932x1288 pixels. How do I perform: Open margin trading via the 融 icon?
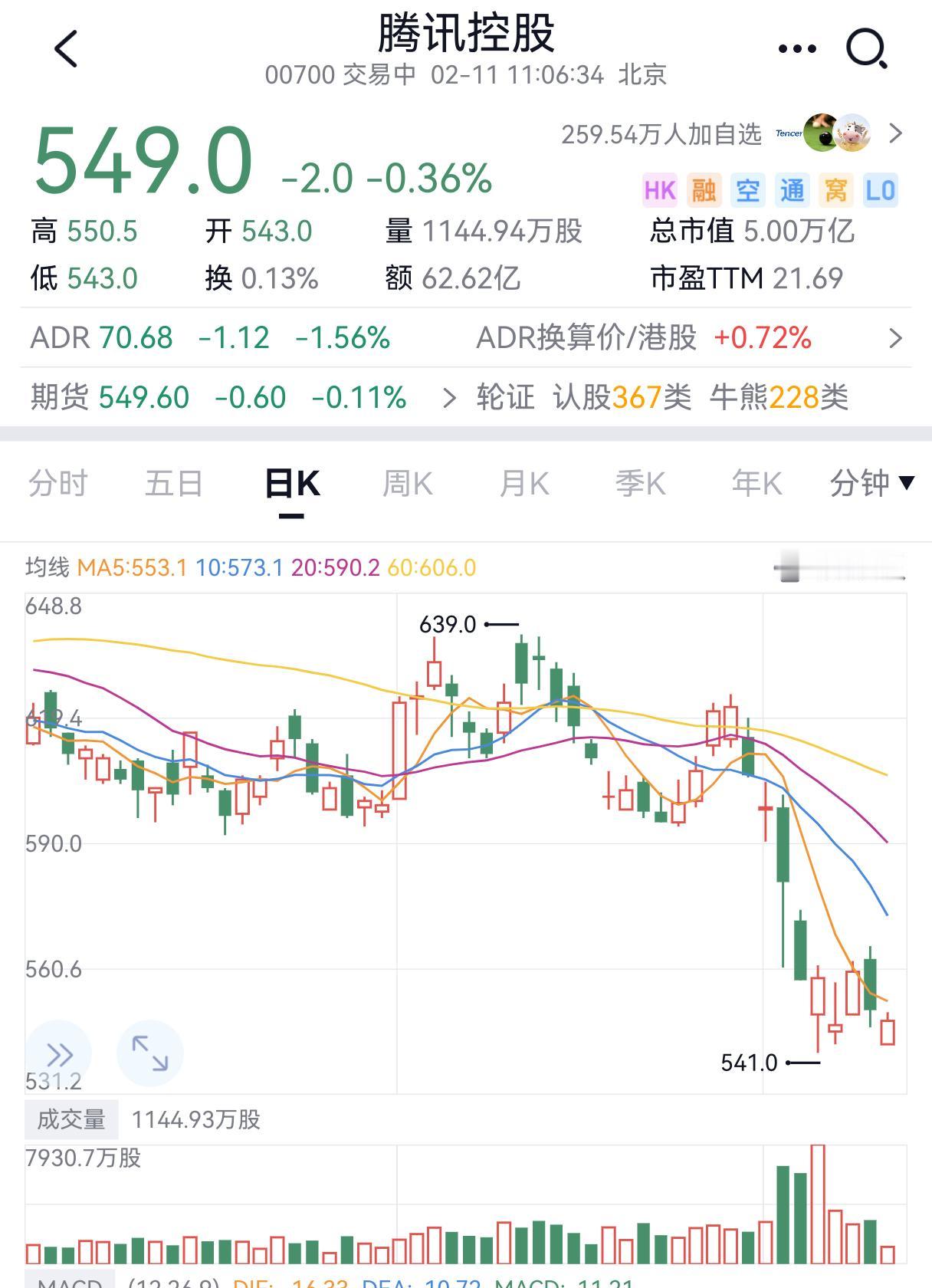click(x=705, y=189)
